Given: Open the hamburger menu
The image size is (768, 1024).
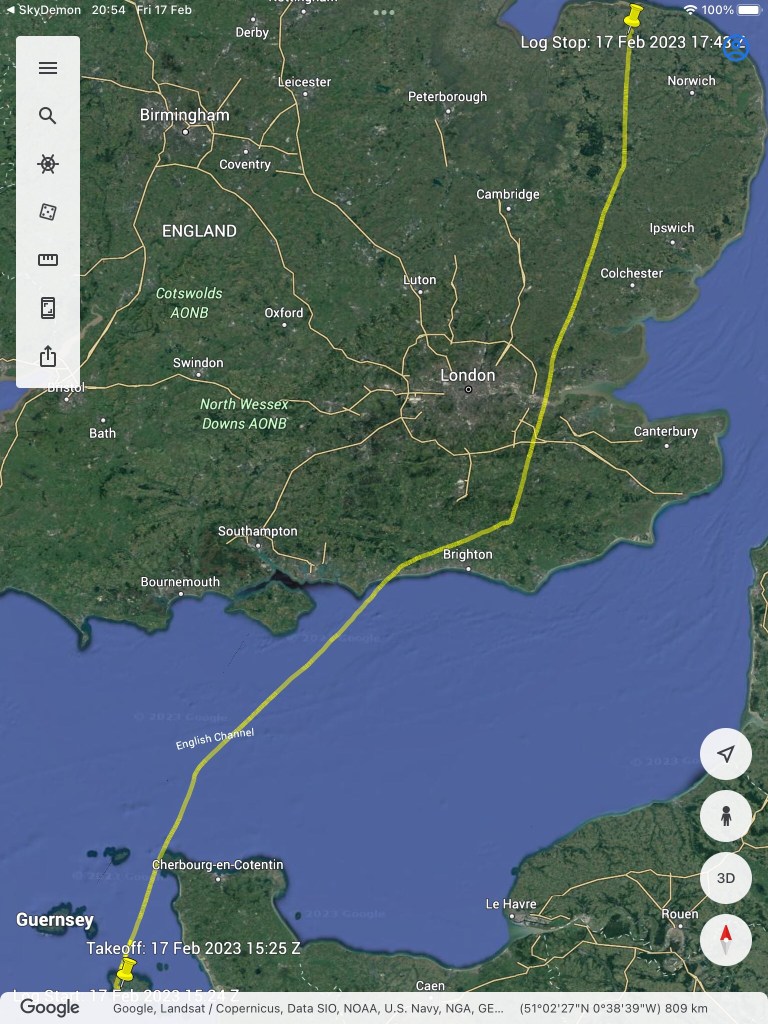Looking at the screenshot, I should point(48,68).
